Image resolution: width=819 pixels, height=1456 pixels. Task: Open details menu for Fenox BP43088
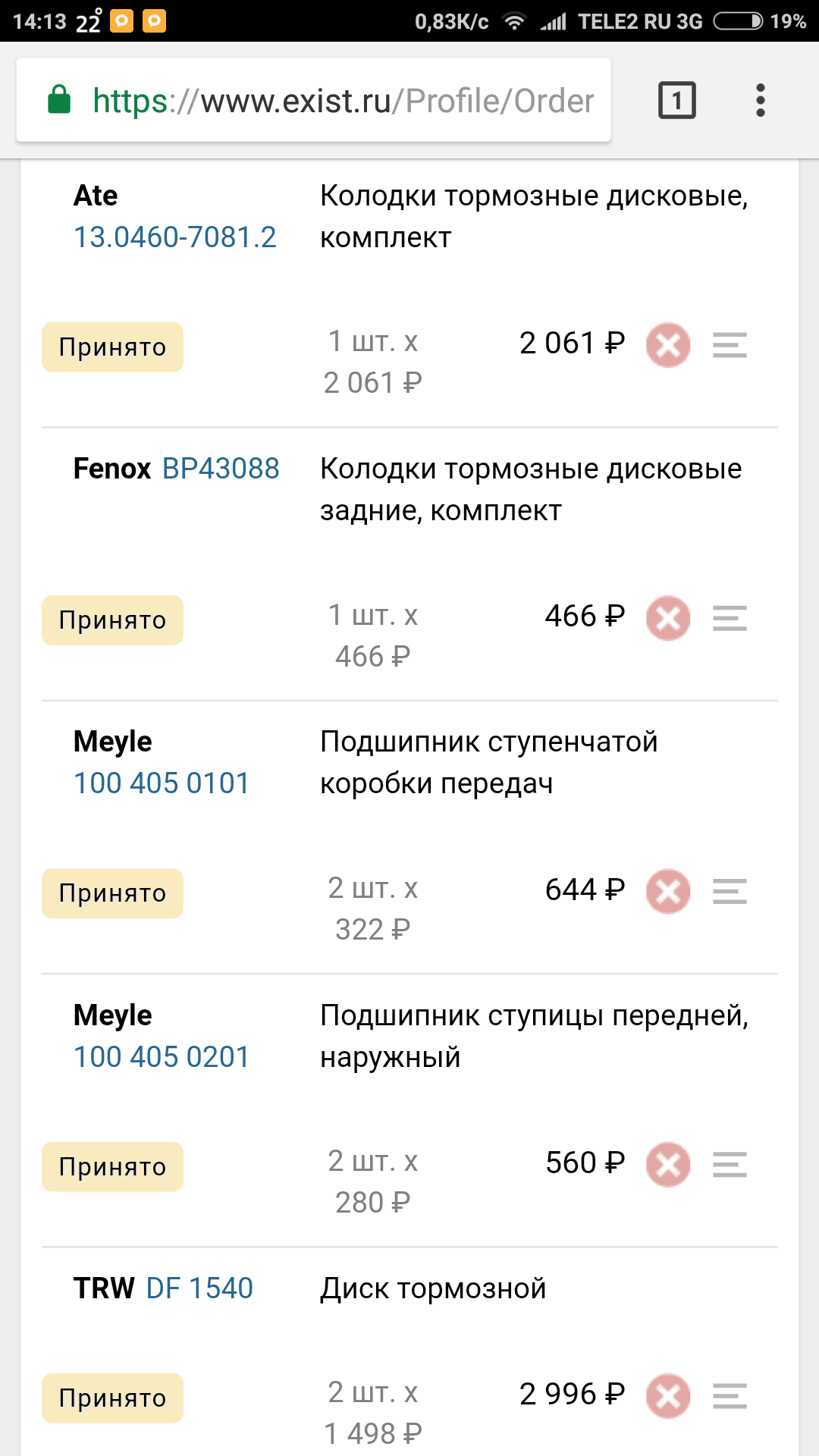730,618
